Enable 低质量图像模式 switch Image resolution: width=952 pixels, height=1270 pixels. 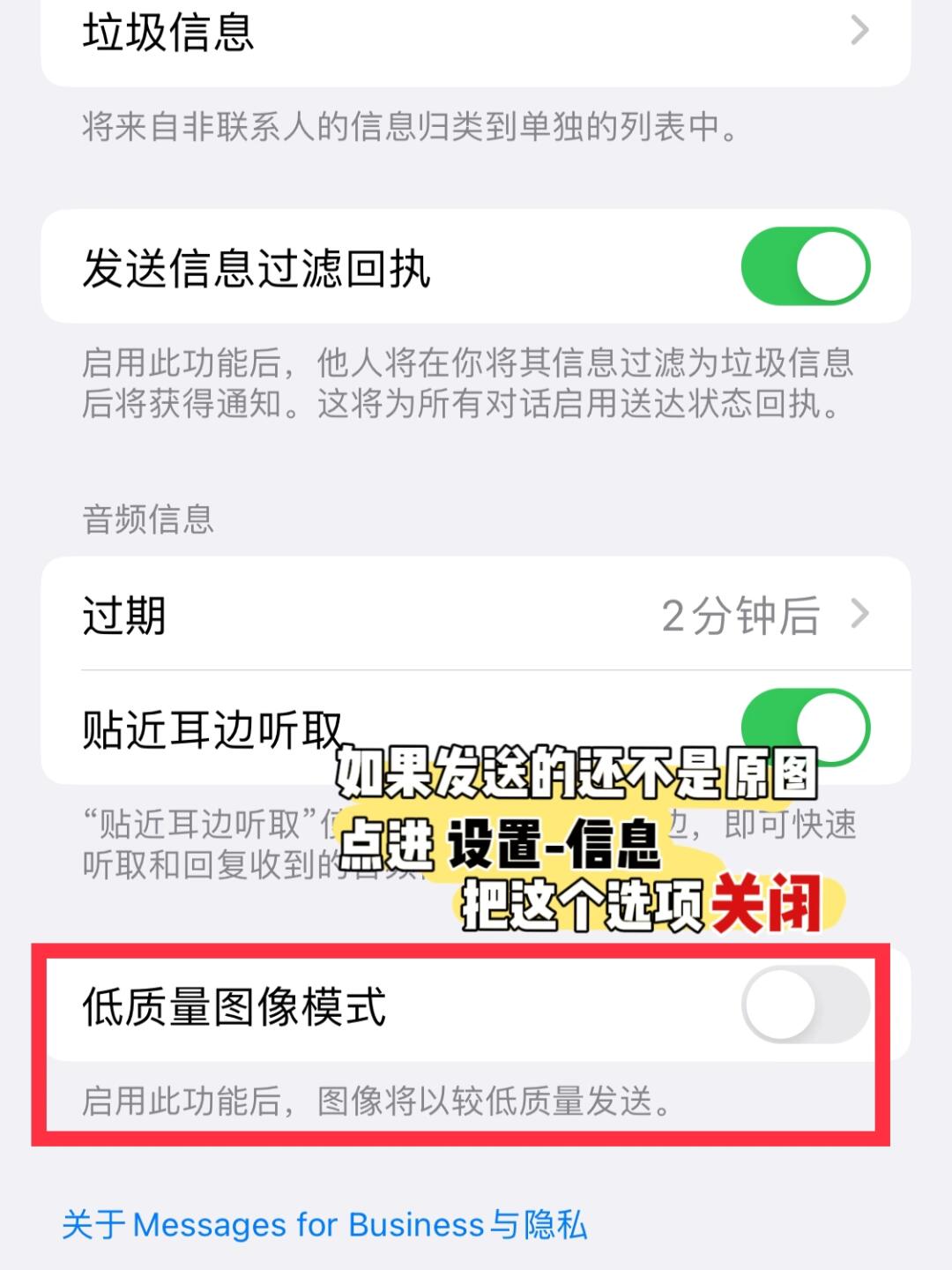point(805,1005)
